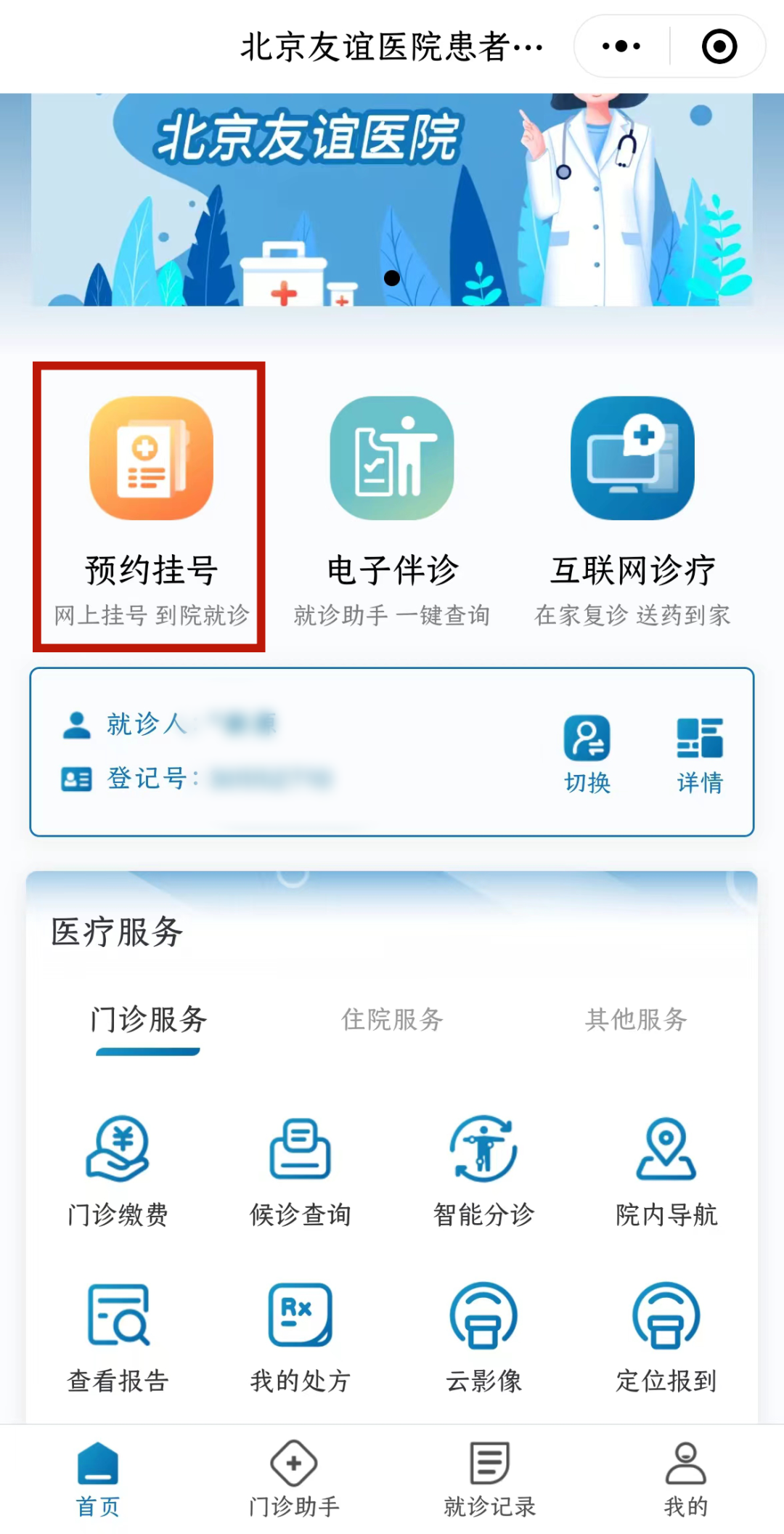Switch to the 其他服务 tab

(x=636, y=1019)
